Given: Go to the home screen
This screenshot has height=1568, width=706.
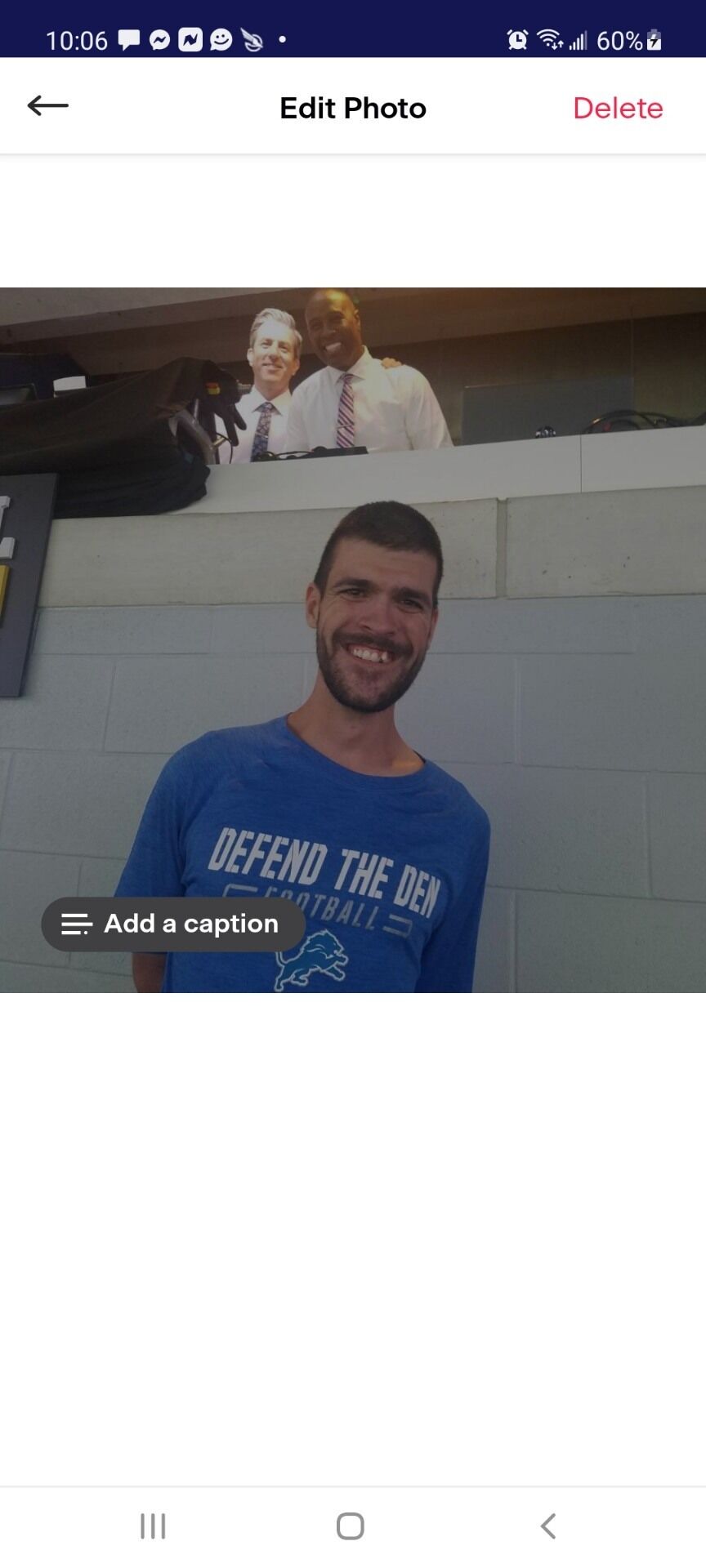Looking at the screenshot, I should tap(351, 1526).
